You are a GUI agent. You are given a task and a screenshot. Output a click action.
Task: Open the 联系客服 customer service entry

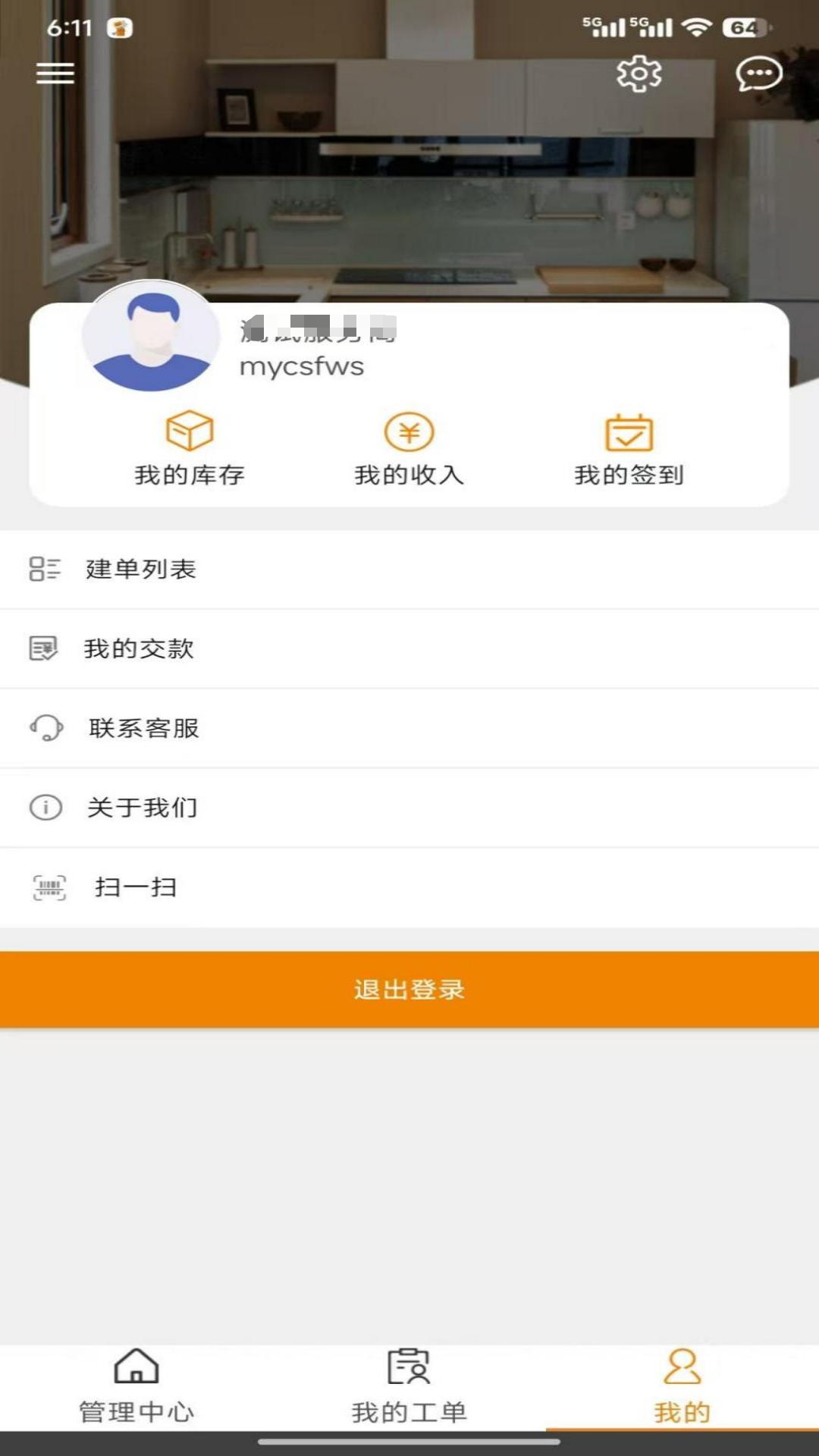[143, 728]
